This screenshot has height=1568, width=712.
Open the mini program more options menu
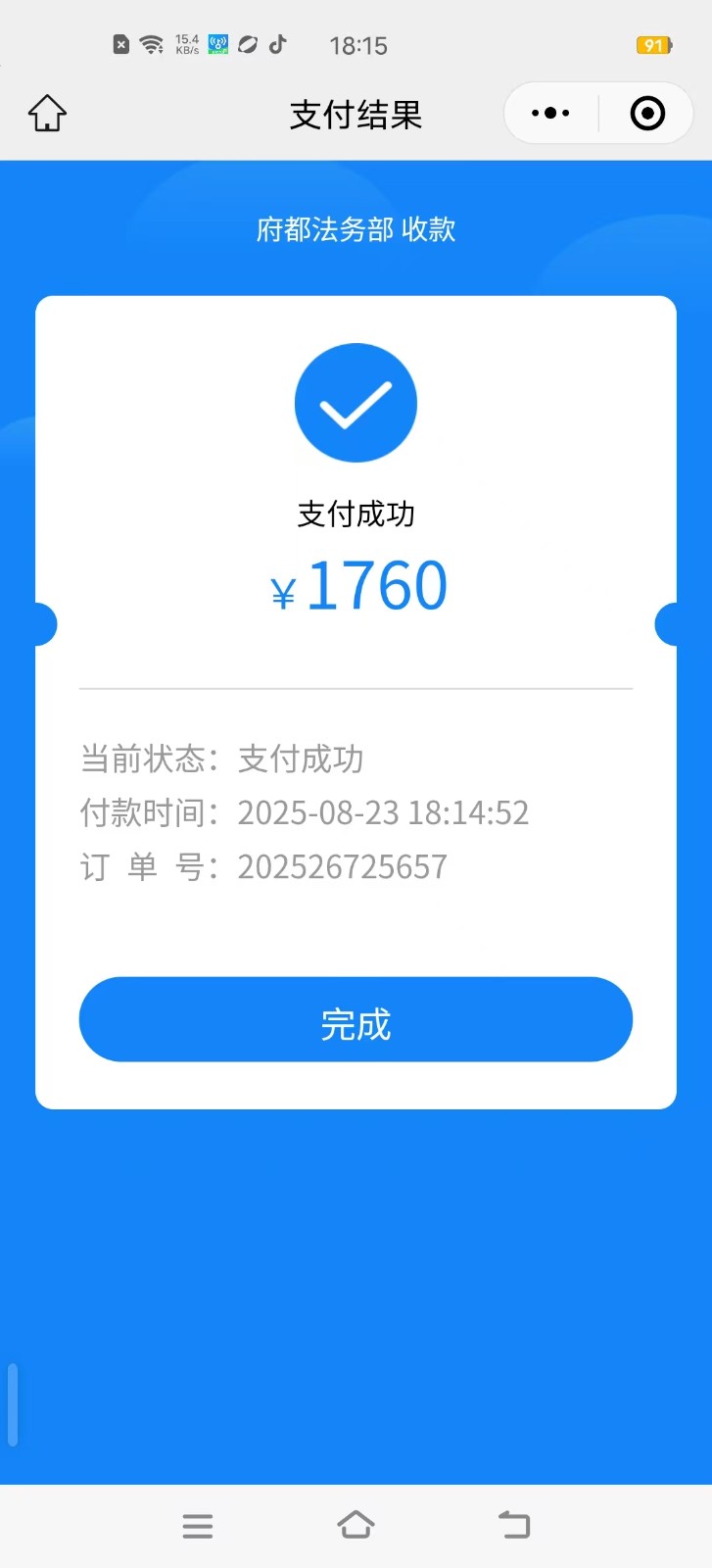click(x=550, y=114)
